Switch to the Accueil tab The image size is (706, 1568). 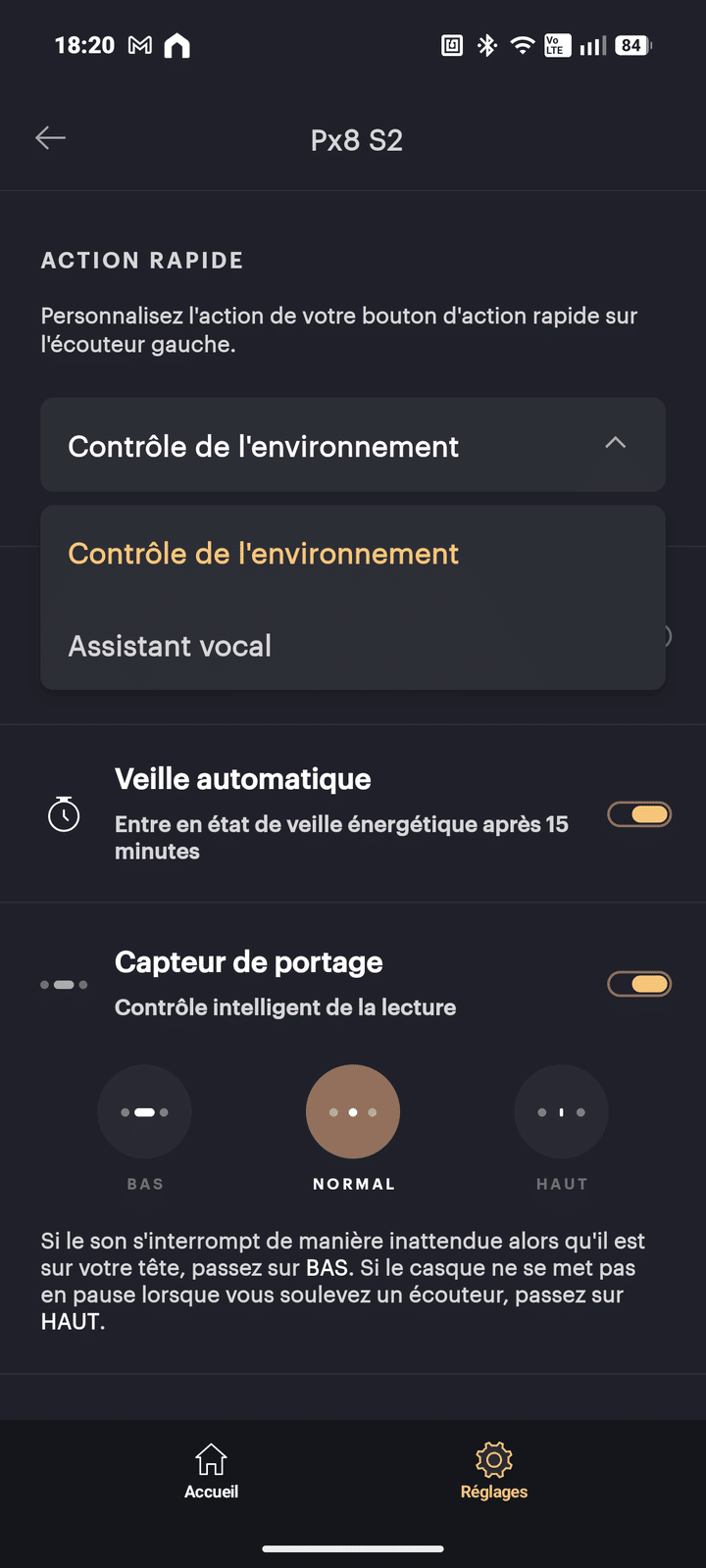pyautogui.click(x=211, y=1471)
